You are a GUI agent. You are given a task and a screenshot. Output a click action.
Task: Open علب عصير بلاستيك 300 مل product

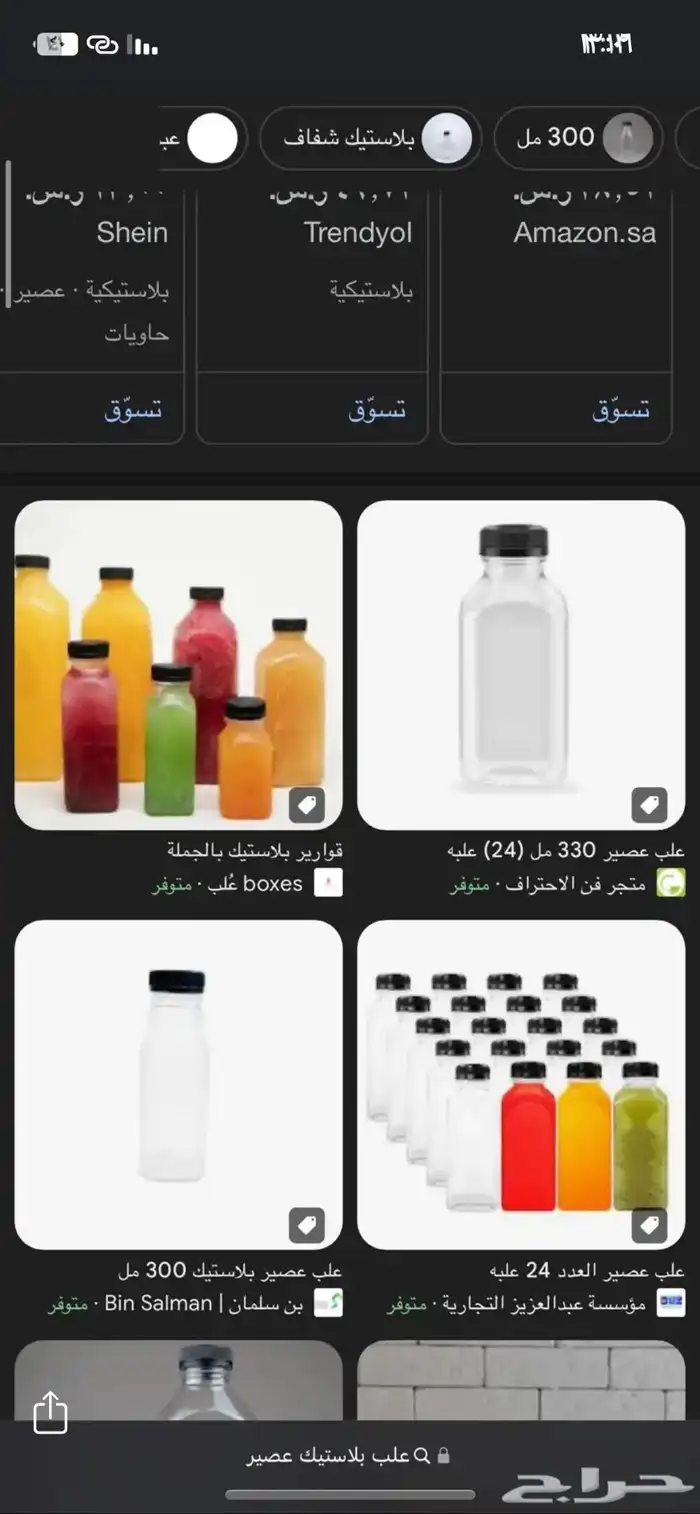point(178,1085)
